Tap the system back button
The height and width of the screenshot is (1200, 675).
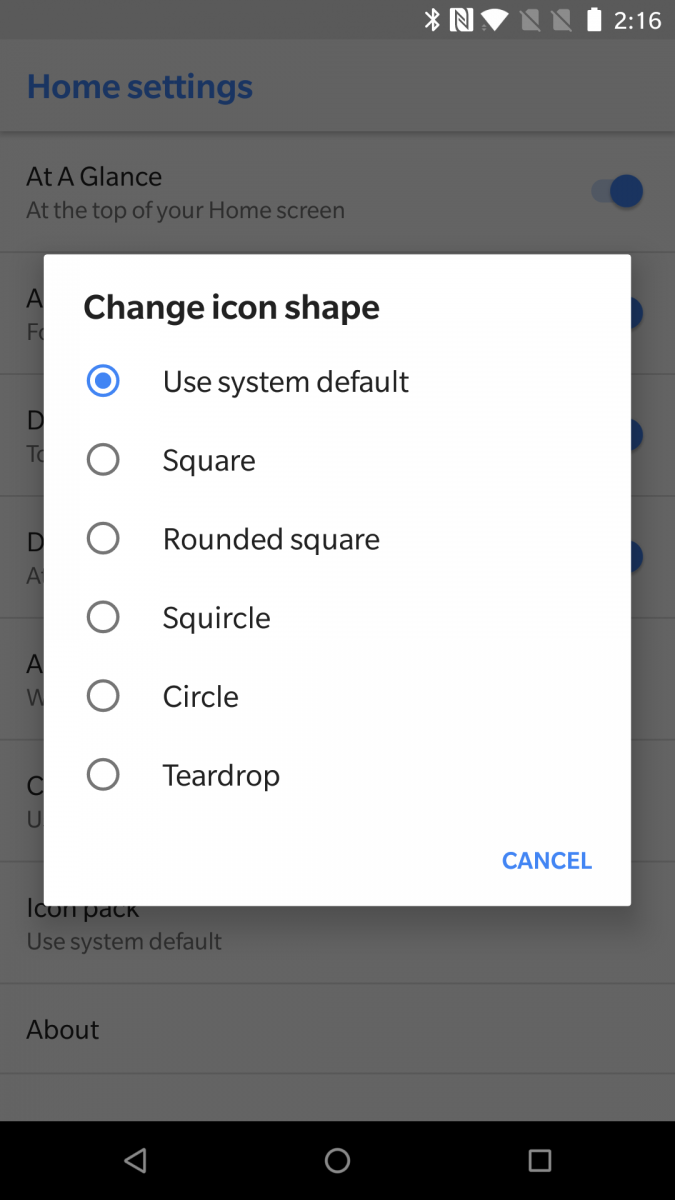click(x=135, y=1160)
